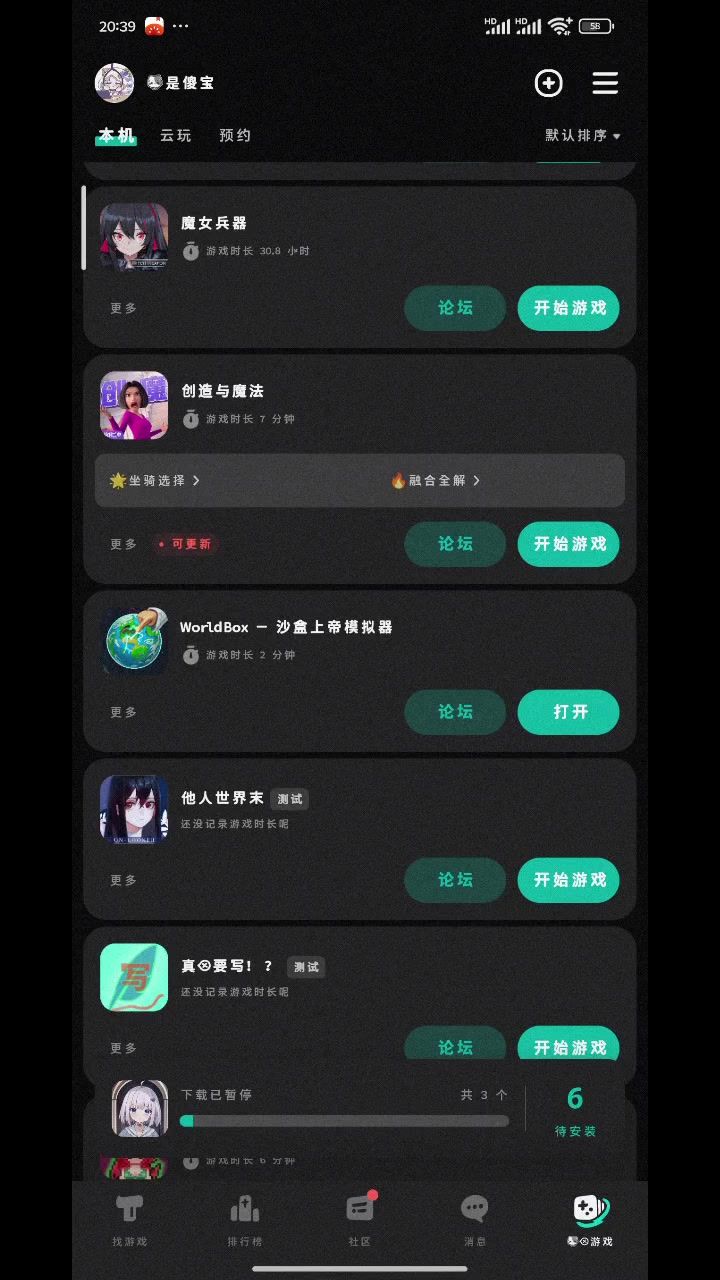Start the game 魔女兵器
The image size is (720, 1280).
pyautogui.click(x=569, y=308)
